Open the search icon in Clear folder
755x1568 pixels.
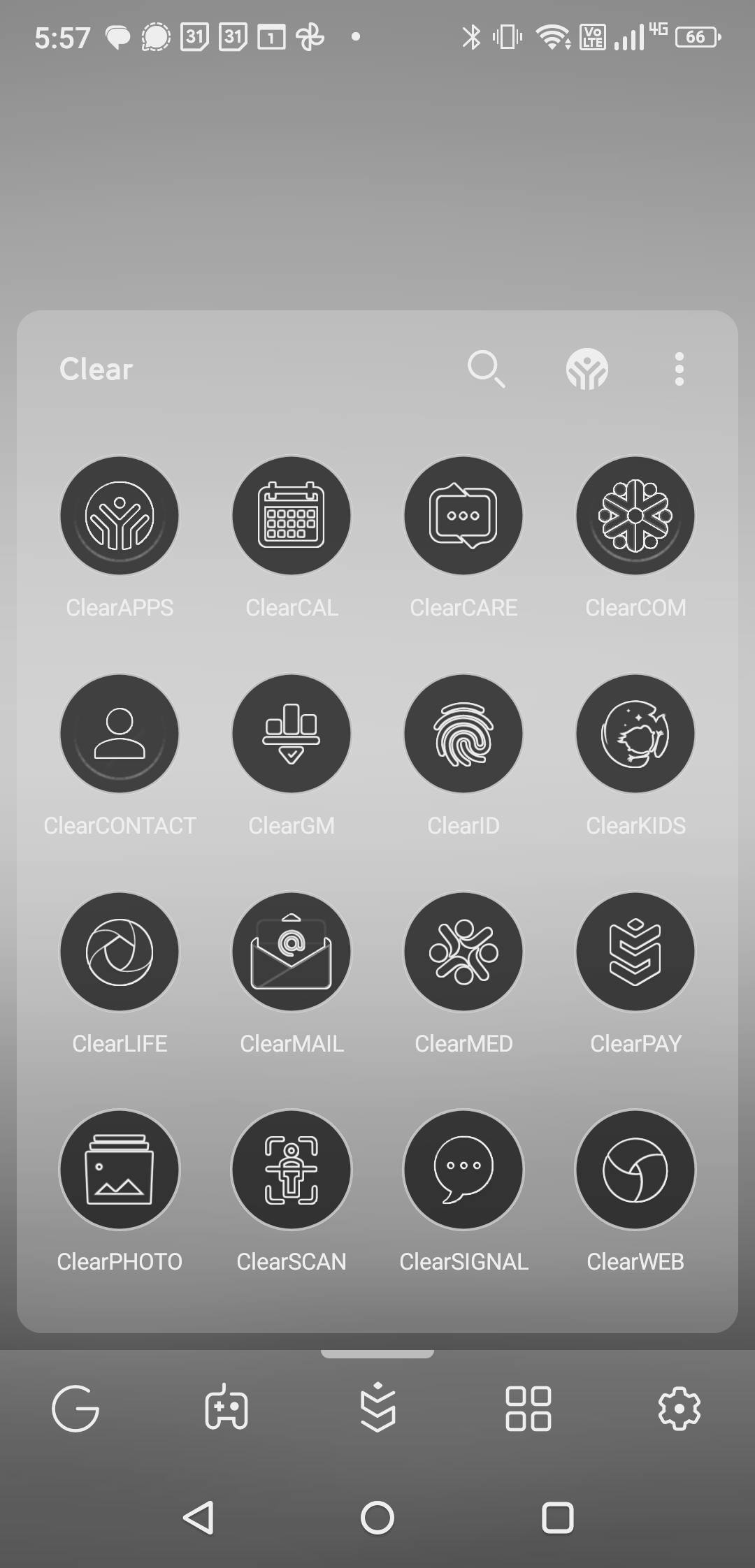pos(486,369)
